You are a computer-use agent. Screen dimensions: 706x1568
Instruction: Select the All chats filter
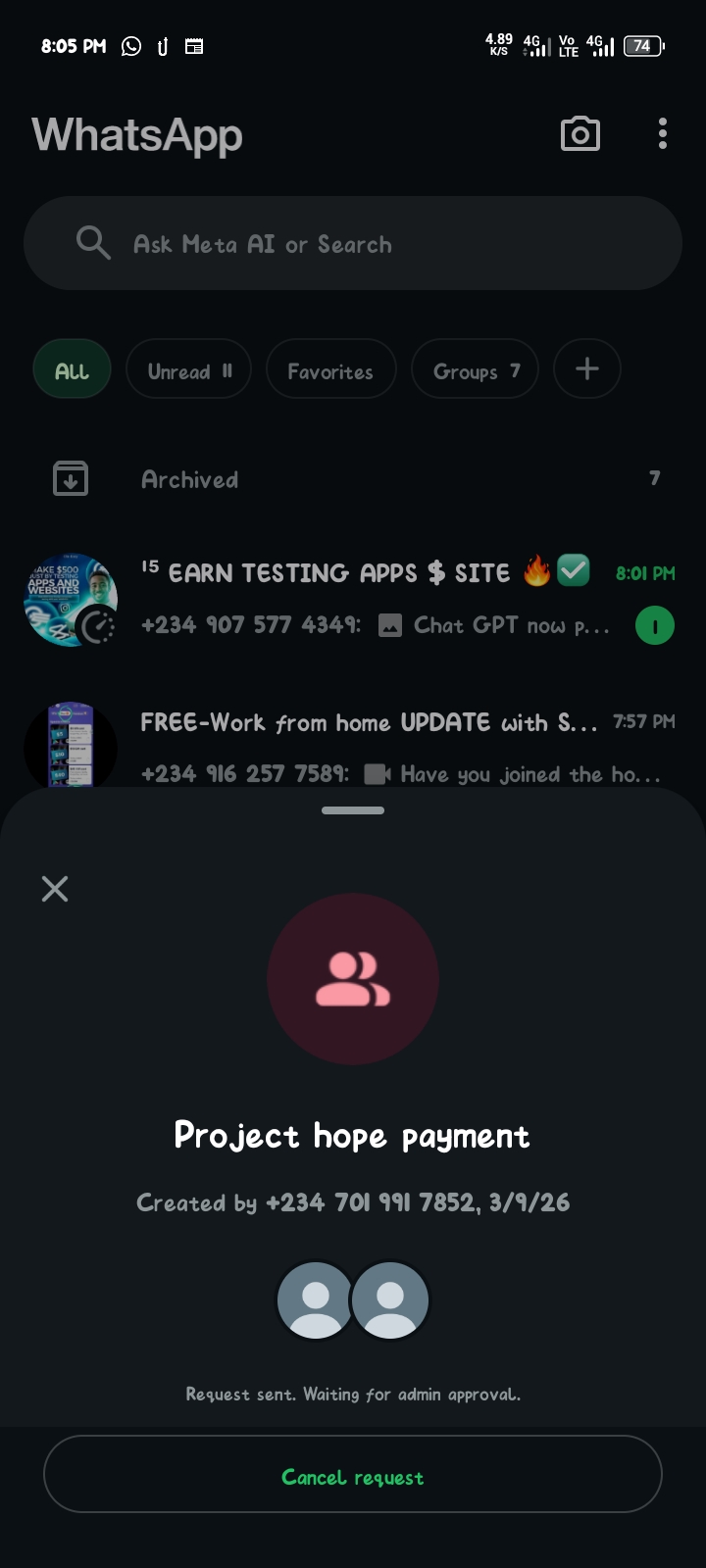coord(72,369)
